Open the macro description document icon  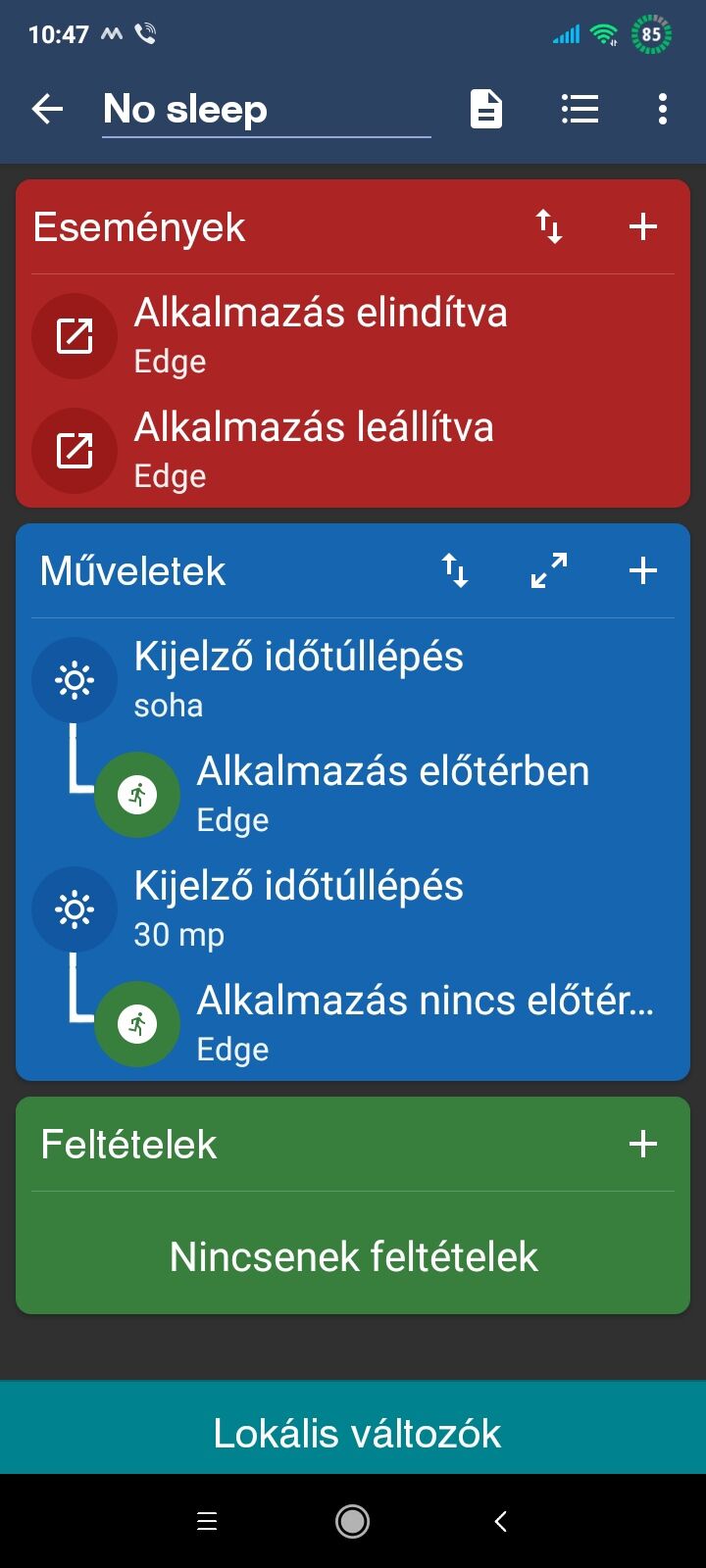(x=486, y=109)
